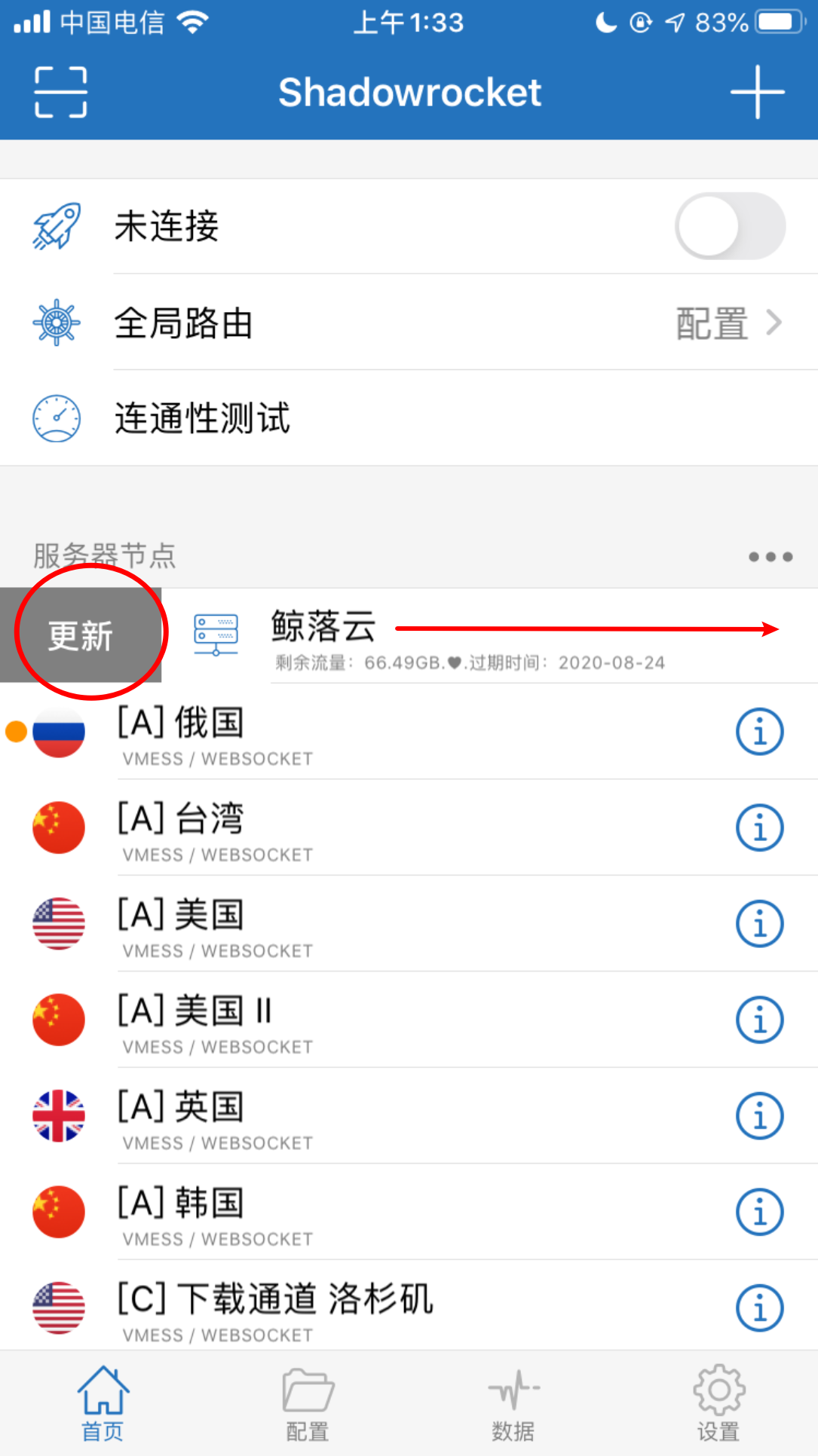View info for [A] 美国 II
Viewport: 818px width, 1456px height.
[x=759, y=1020]
